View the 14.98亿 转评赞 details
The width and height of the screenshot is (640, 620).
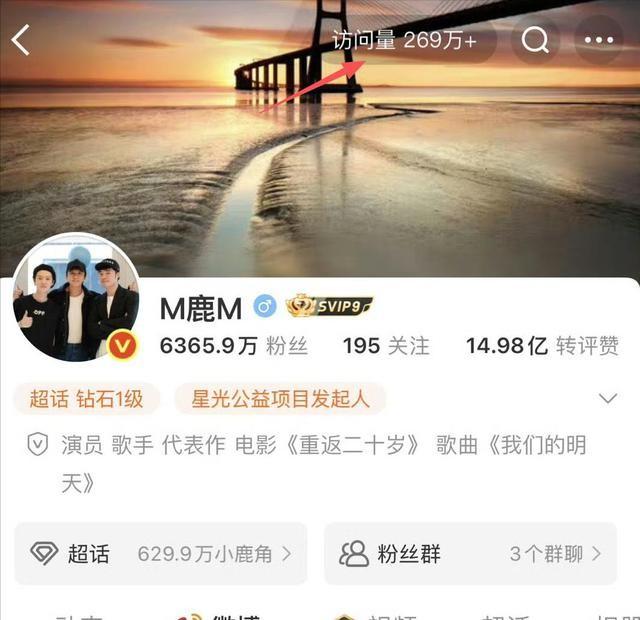click(x=541, y=346)
